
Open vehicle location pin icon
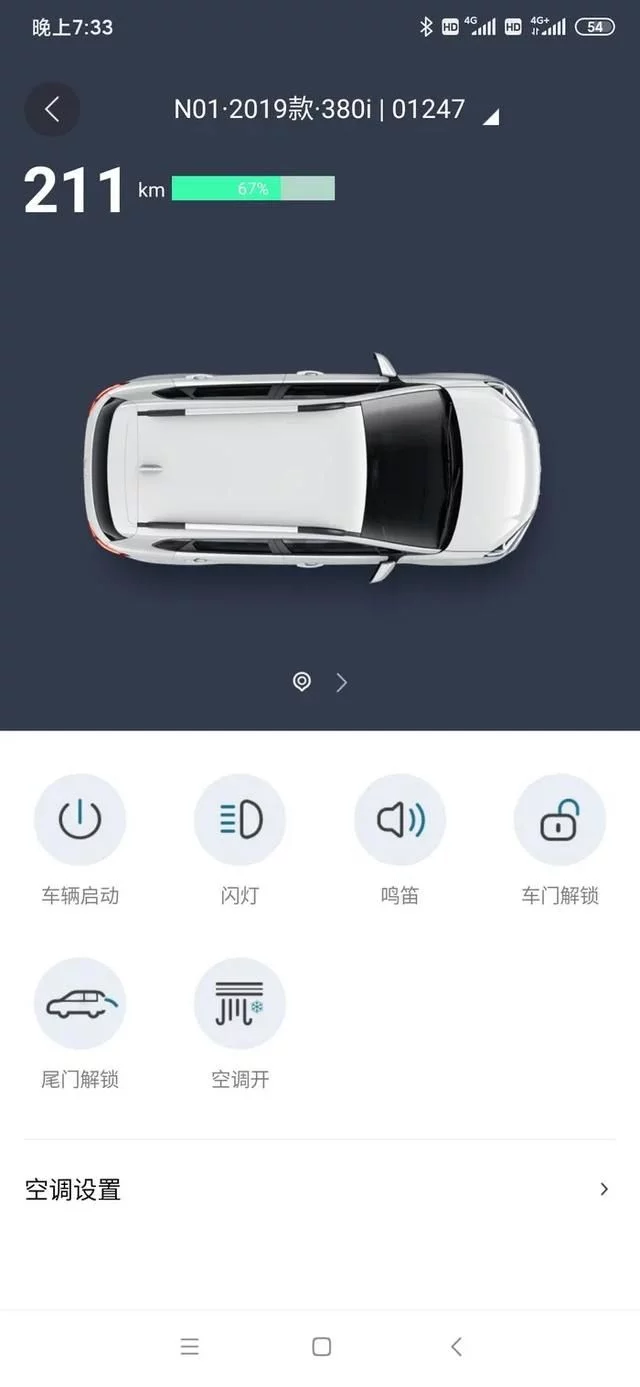301,682
